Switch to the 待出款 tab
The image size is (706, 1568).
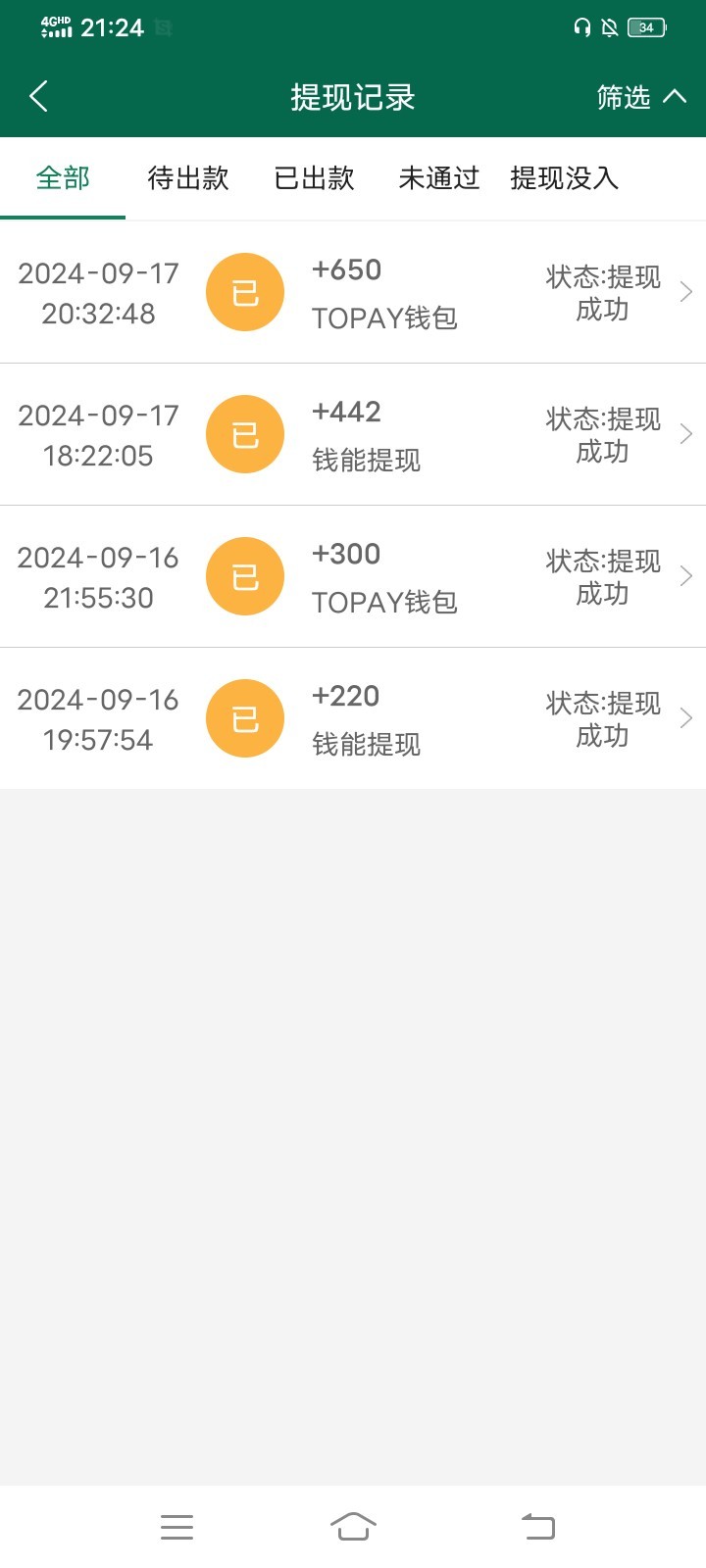(188, 178)
